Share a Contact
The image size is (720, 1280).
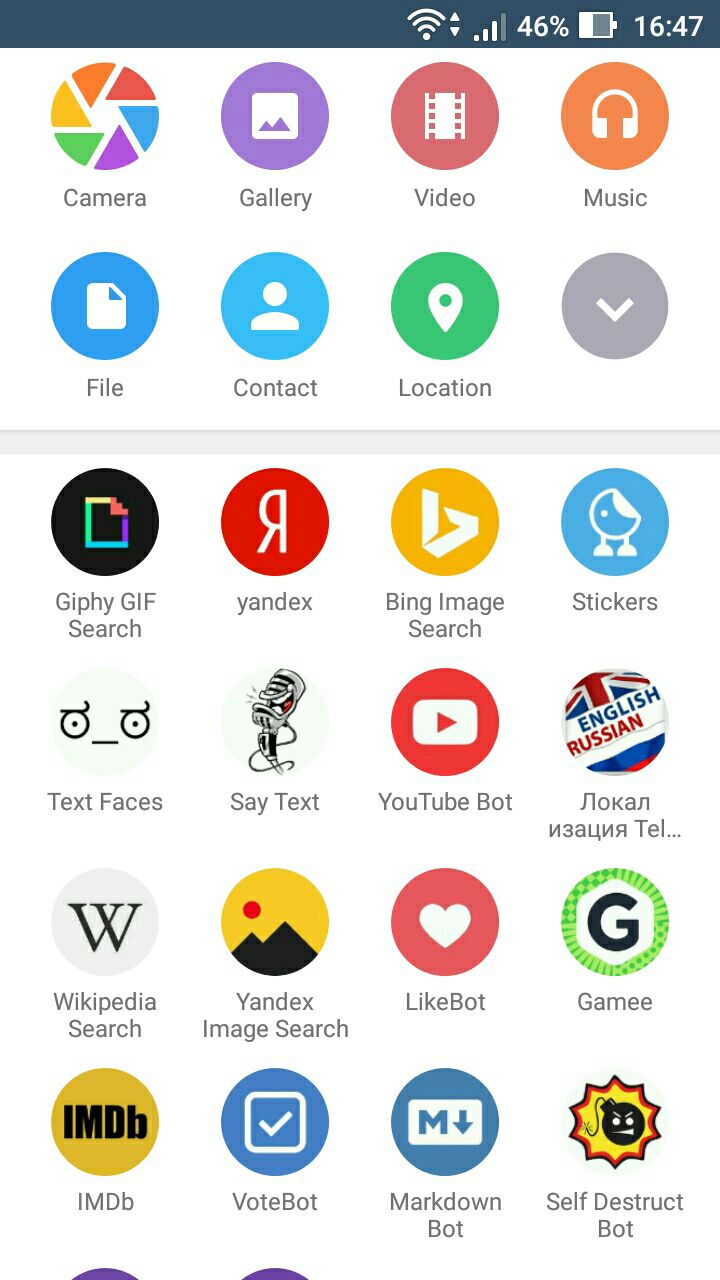(x=275, y=306)
